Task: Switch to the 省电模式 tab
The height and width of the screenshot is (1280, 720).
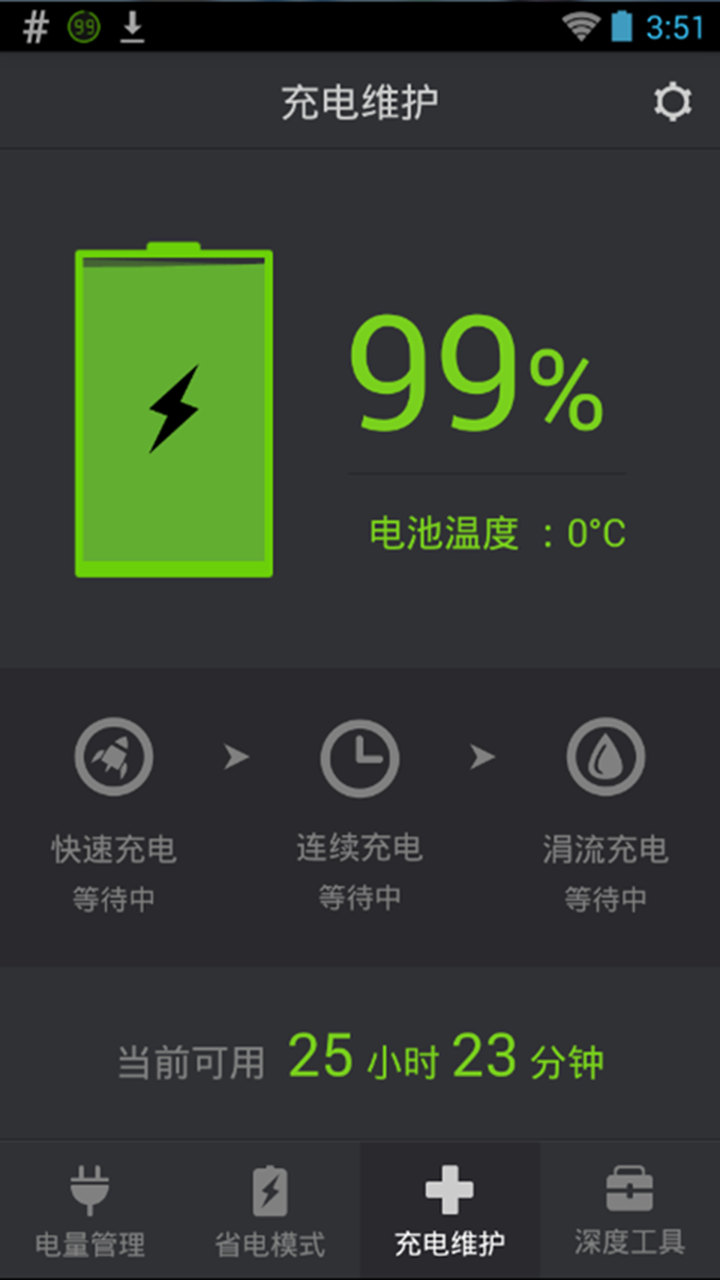Action: [270, 1210]
